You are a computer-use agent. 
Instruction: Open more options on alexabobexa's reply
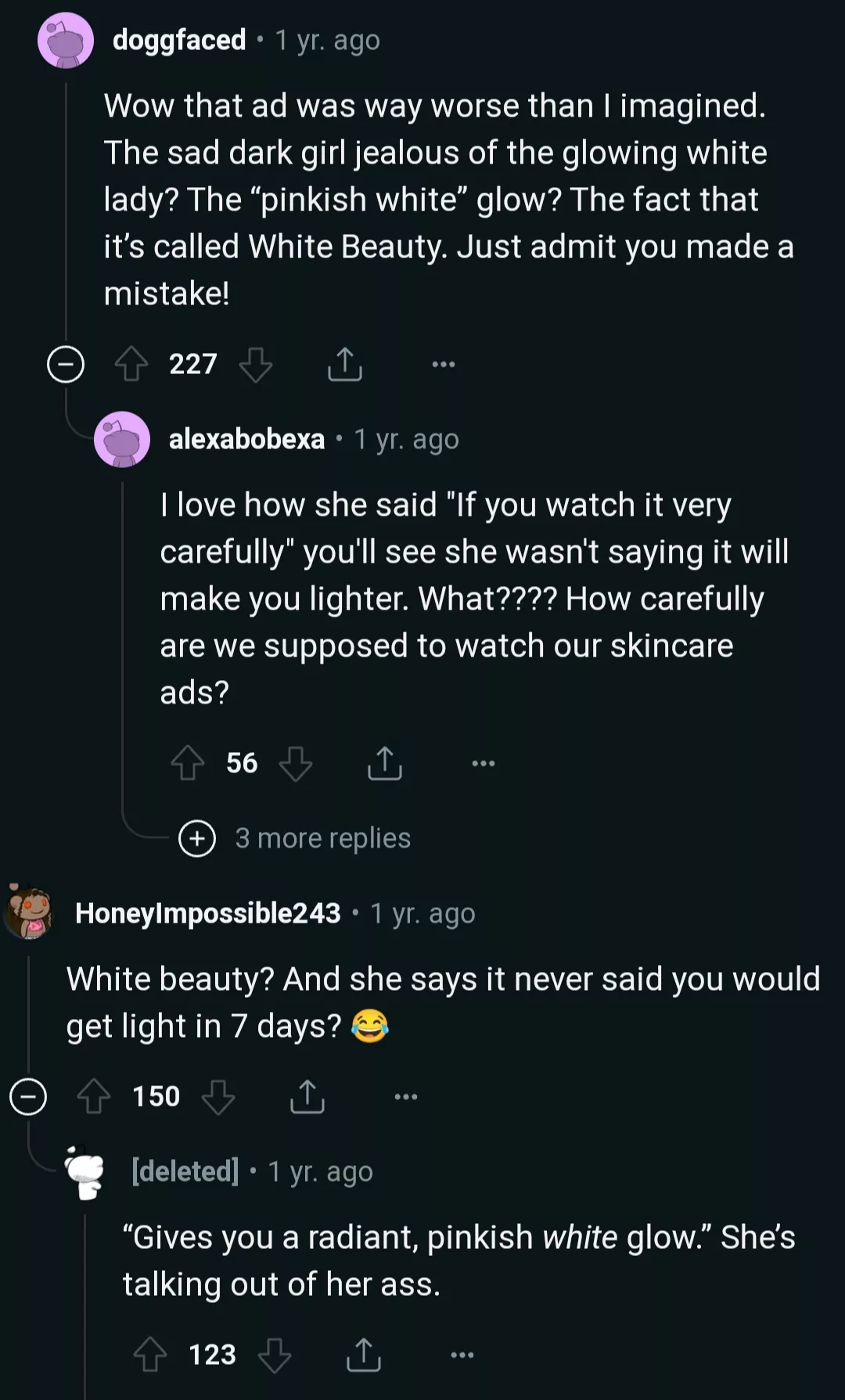pyautogui.click(x=483, y=763)
